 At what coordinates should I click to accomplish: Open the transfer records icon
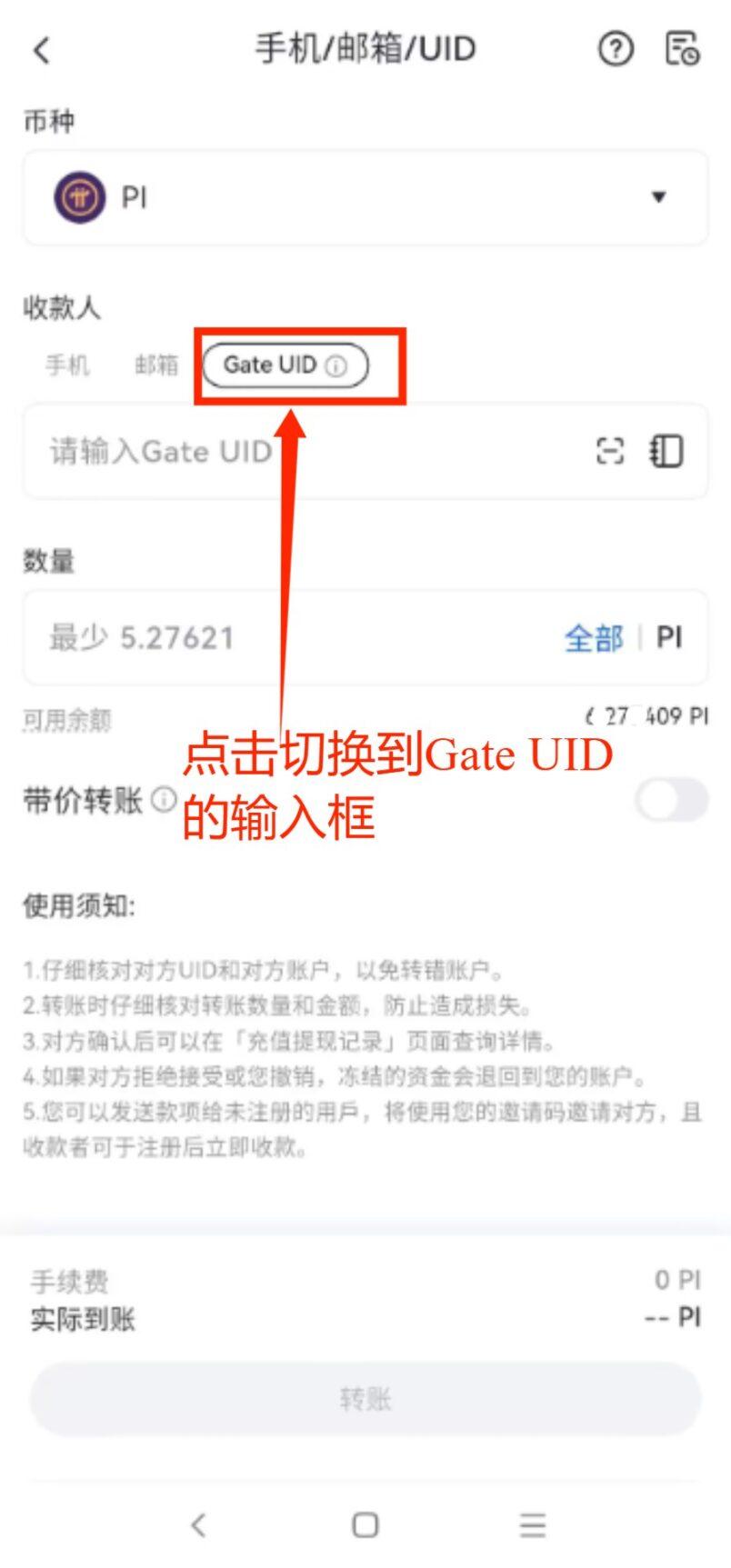pyautogui.click(x=682, y=49)
